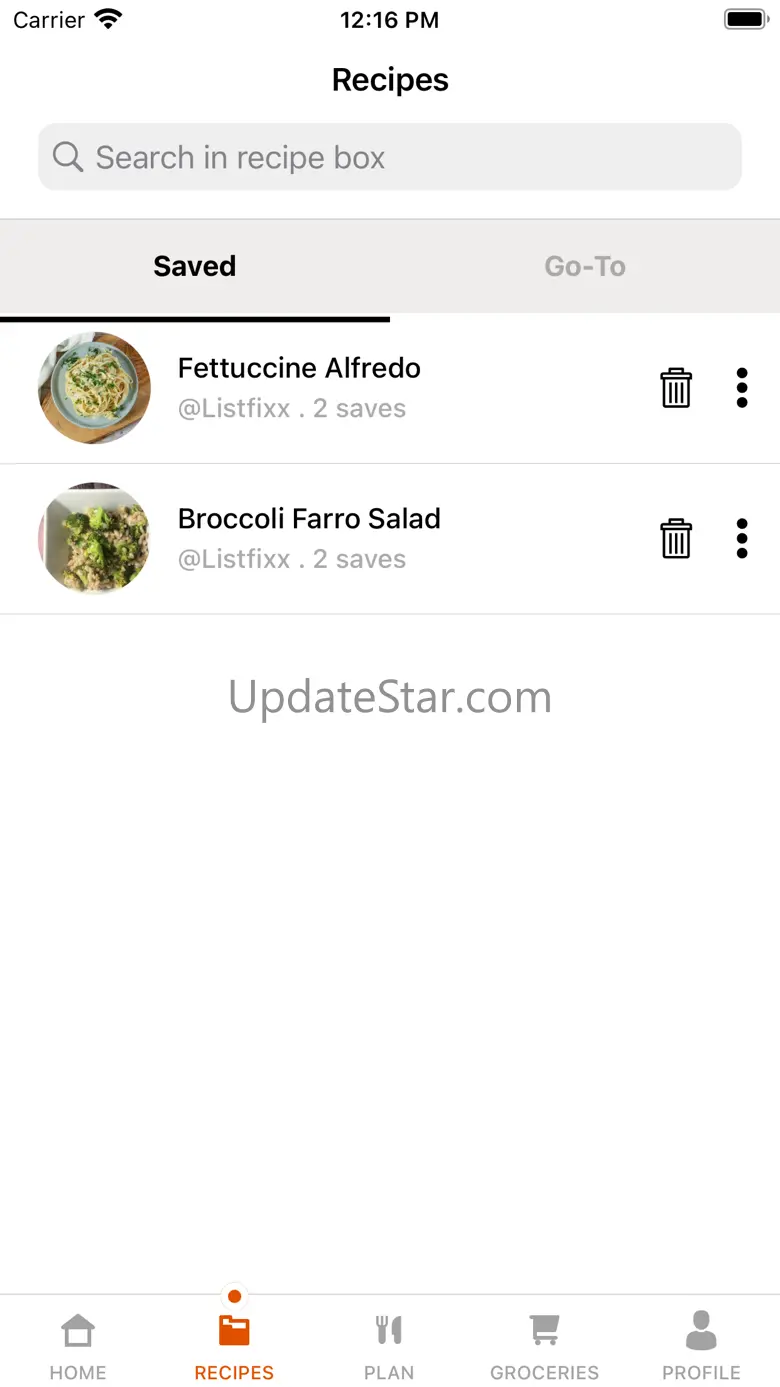Viewport: 780px width, 1387px height.
Task: Tap the Recipes tab in bottom bar
Action: 234,1345
